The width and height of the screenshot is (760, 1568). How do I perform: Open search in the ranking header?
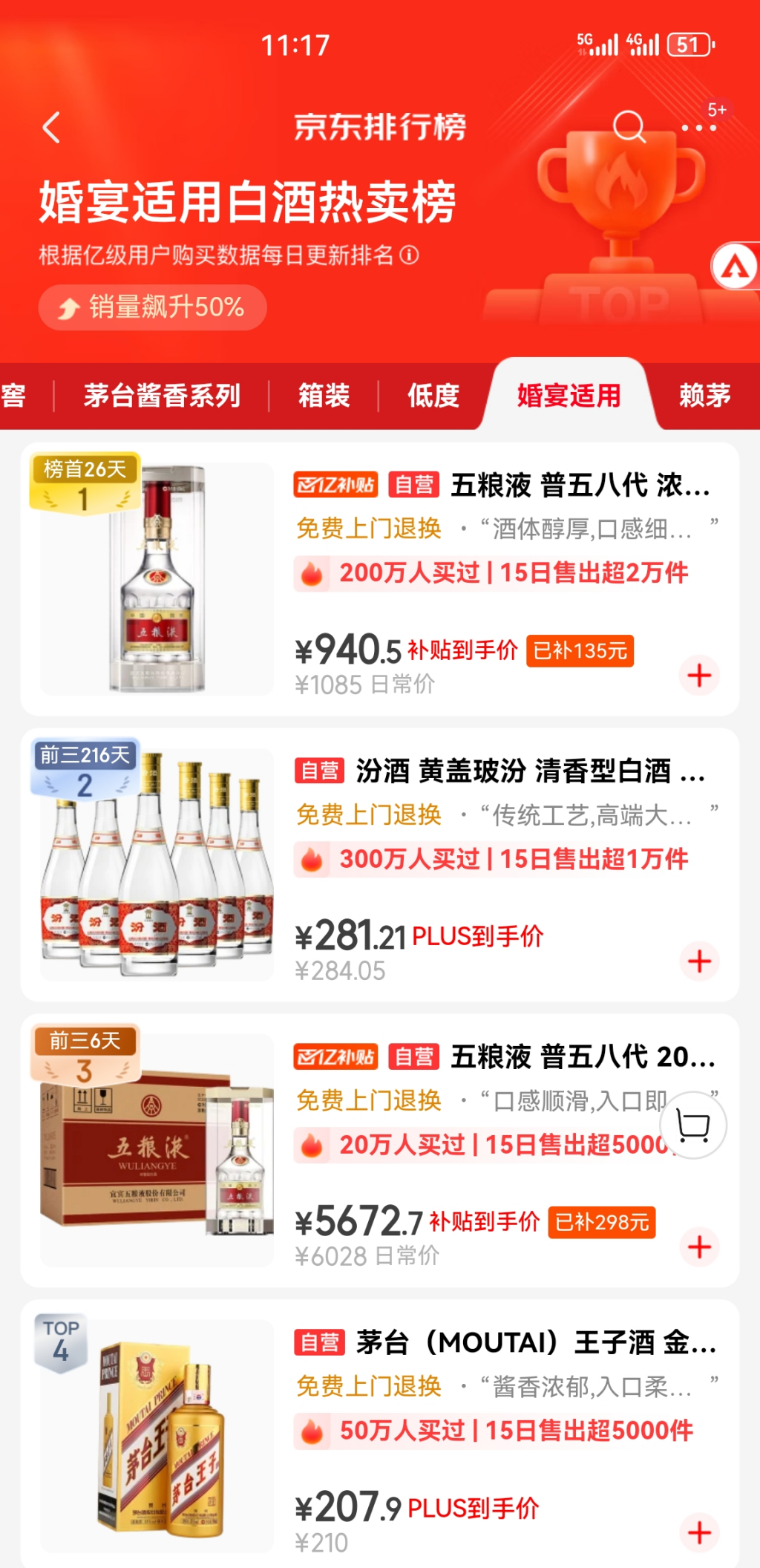629,127
